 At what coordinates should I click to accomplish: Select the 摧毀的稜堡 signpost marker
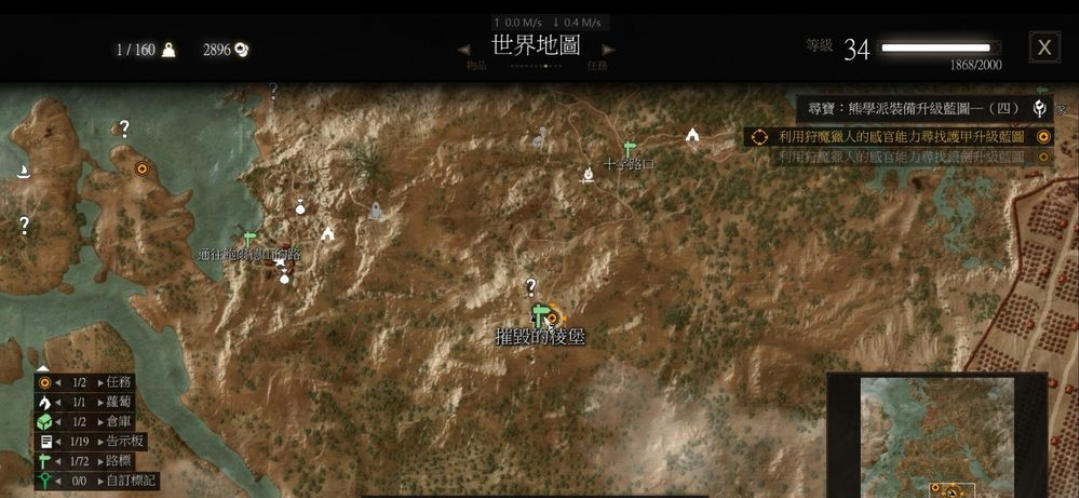coord(539,312)
